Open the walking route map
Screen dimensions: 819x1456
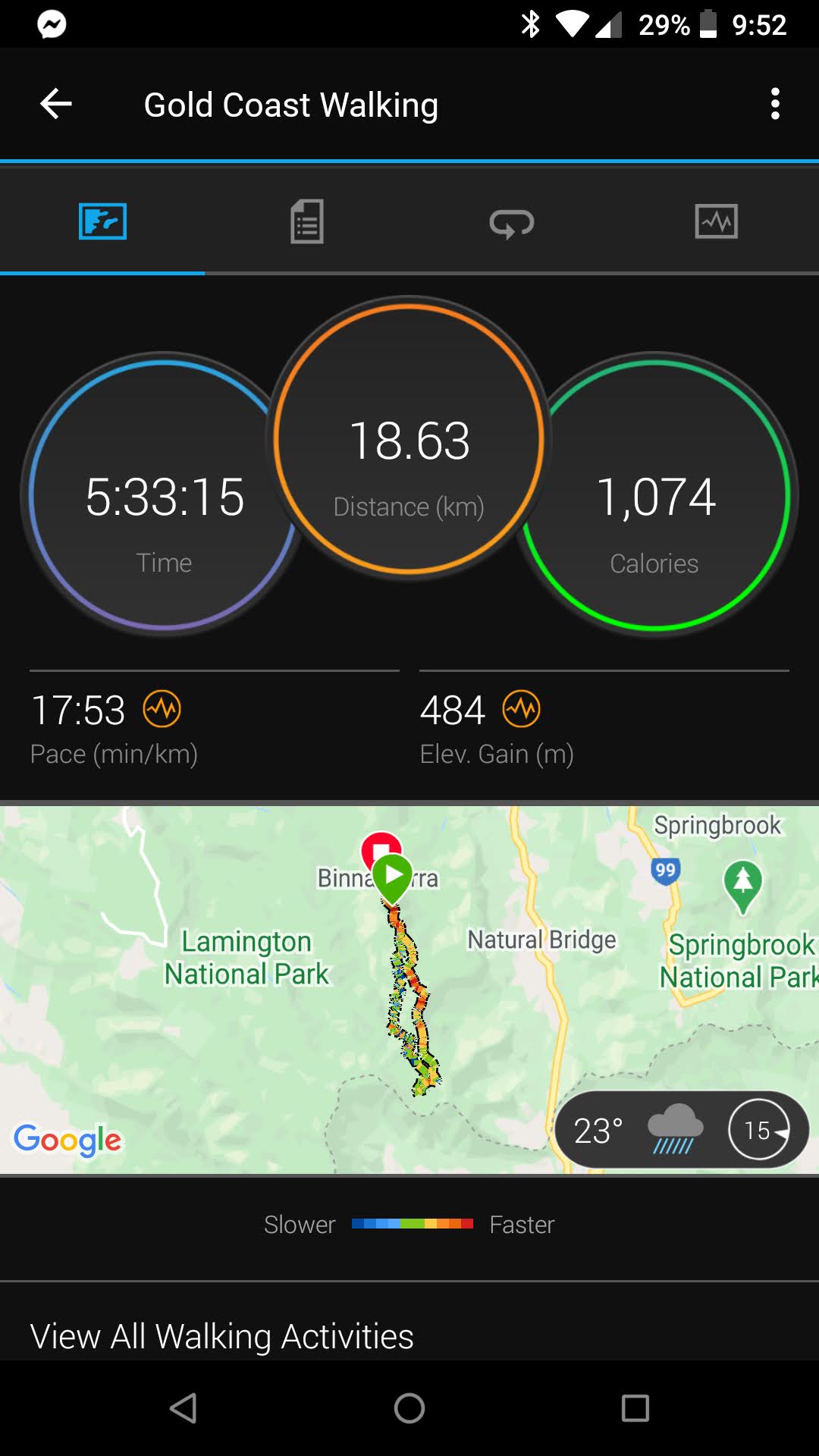click(x=409, y=990)
